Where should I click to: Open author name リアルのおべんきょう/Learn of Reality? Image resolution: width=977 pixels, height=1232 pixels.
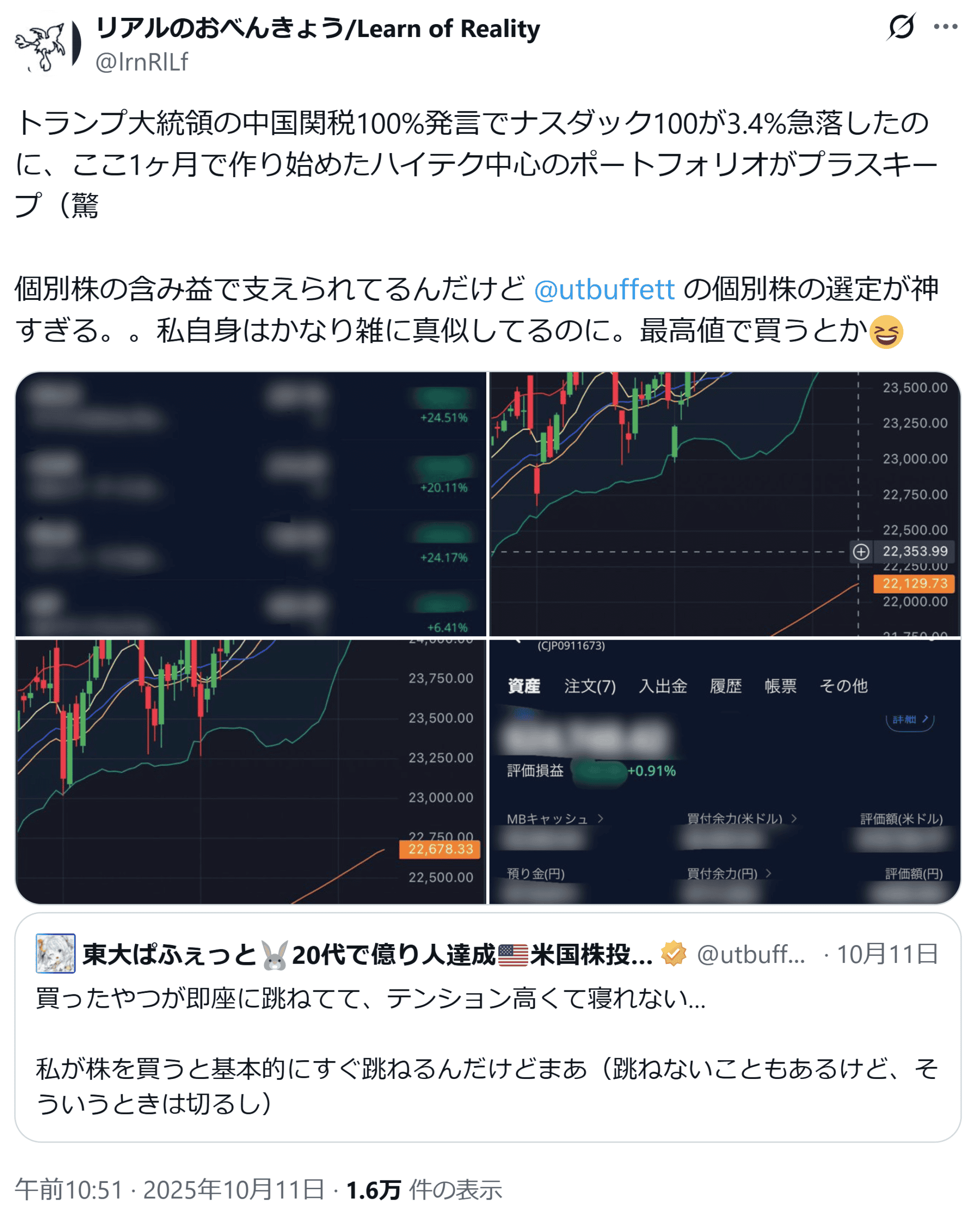click(x=317, y=28)
